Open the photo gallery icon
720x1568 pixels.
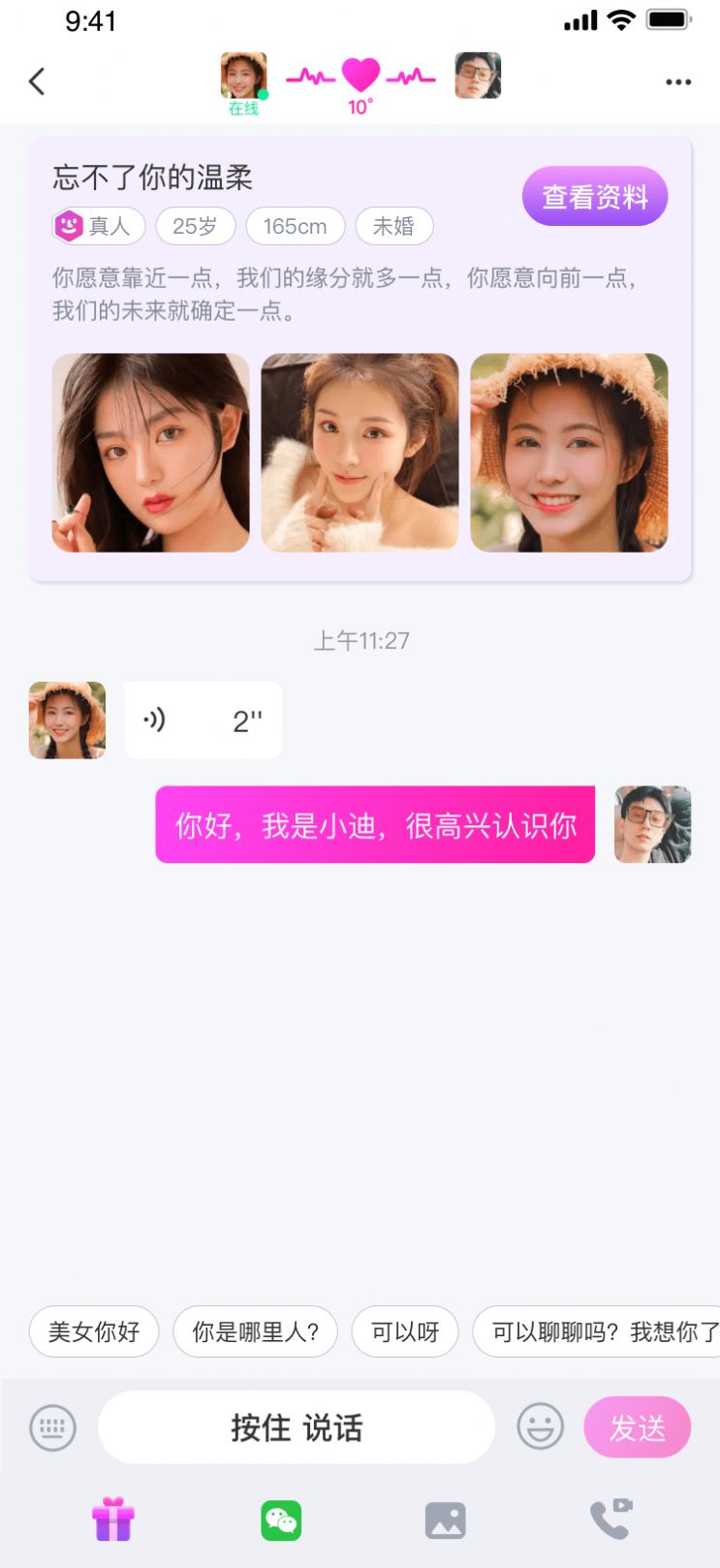pos(445,1520)
